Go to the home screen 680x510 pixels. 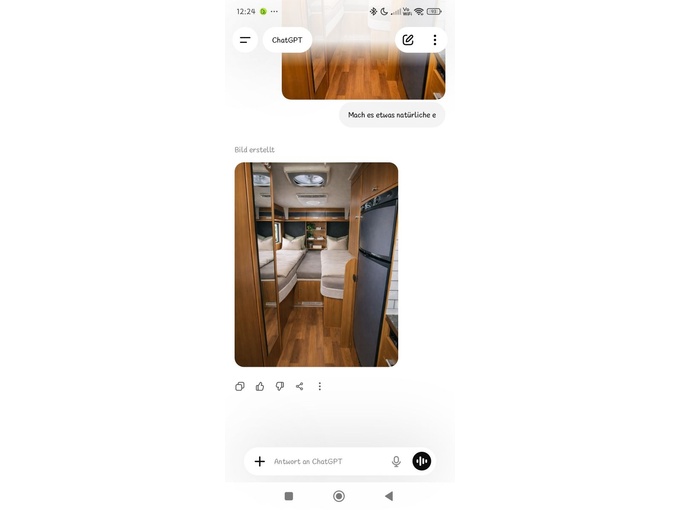coord(339,496)
